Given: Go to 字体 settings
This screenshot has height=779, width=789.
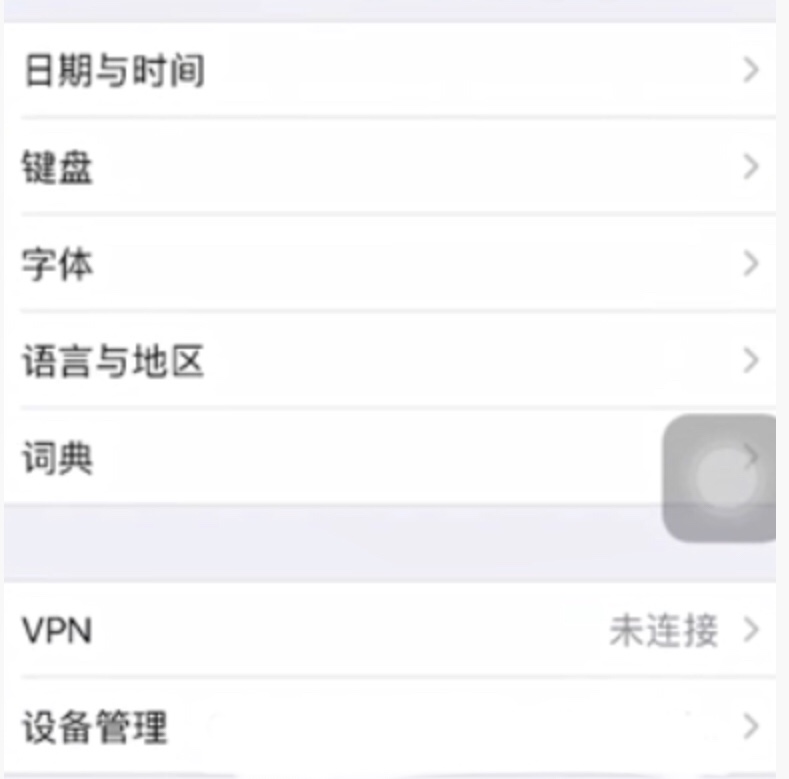Looking at the screenshot, I should click(390, 264).
